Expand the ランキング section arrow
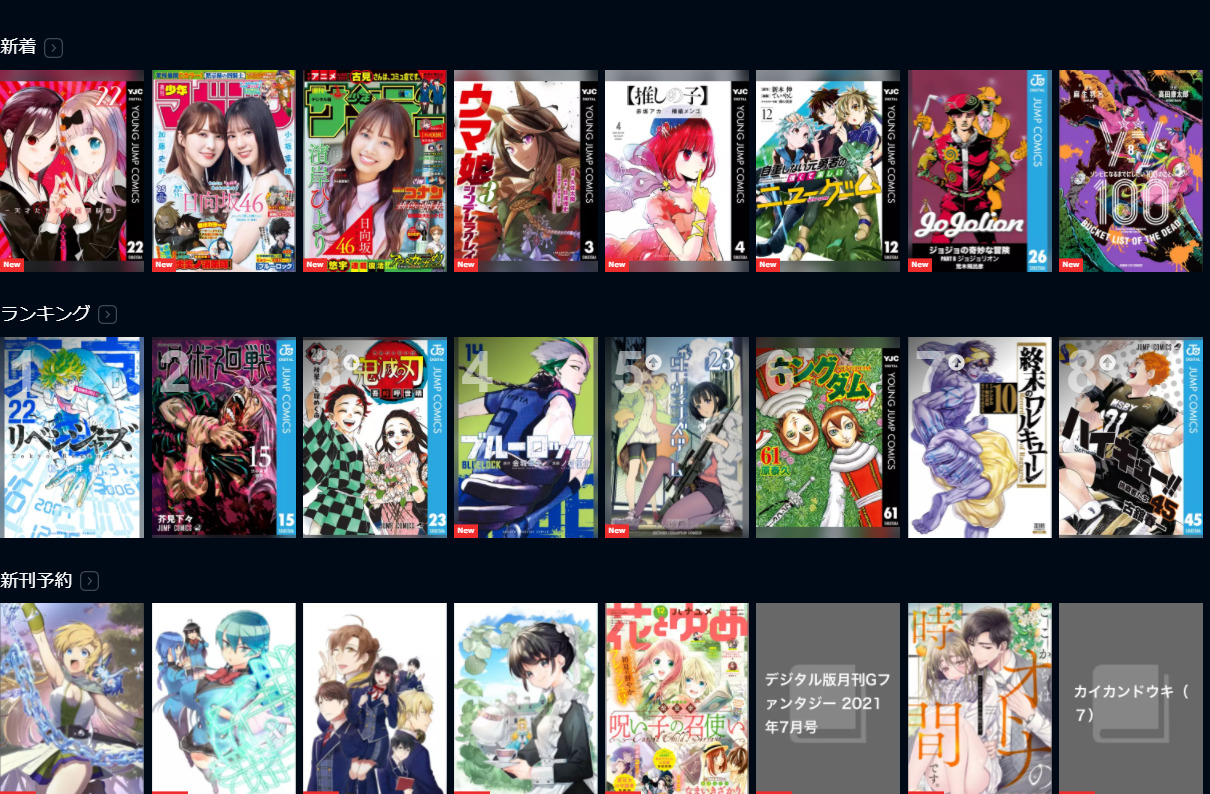The height and width of the screenshot is (794, 1210). (x=108, y=314)
